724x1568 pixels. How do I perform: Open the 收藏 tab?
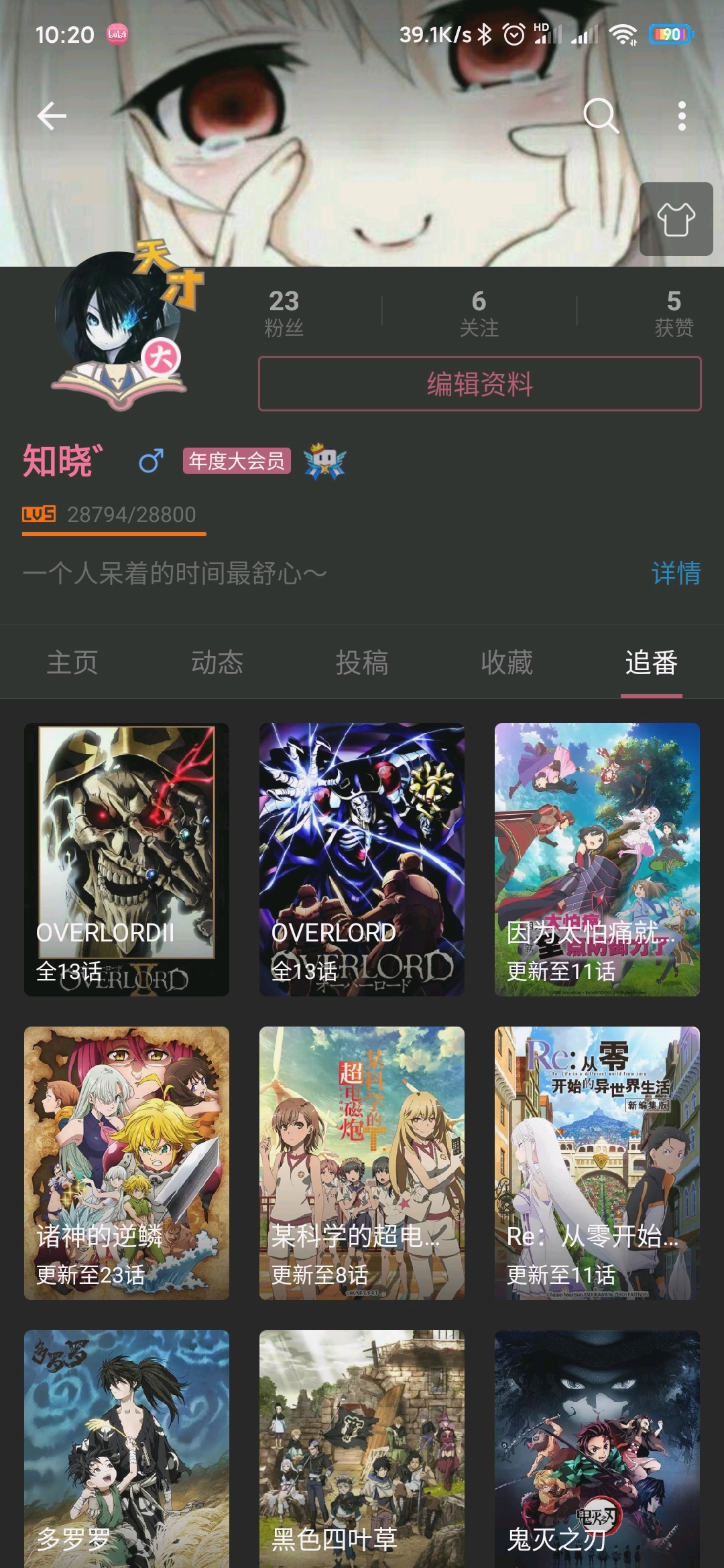click(507, 663)
